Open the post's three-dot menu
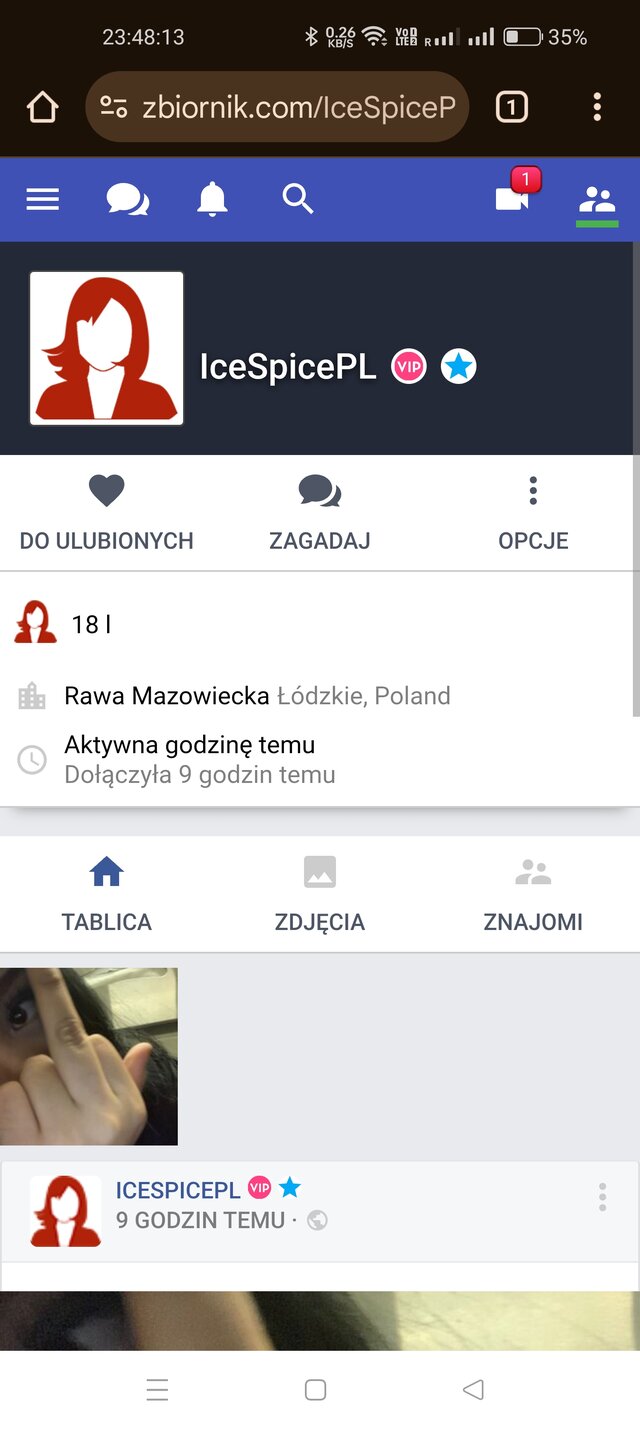640x1429 pixels. [x=602, y=1197]
